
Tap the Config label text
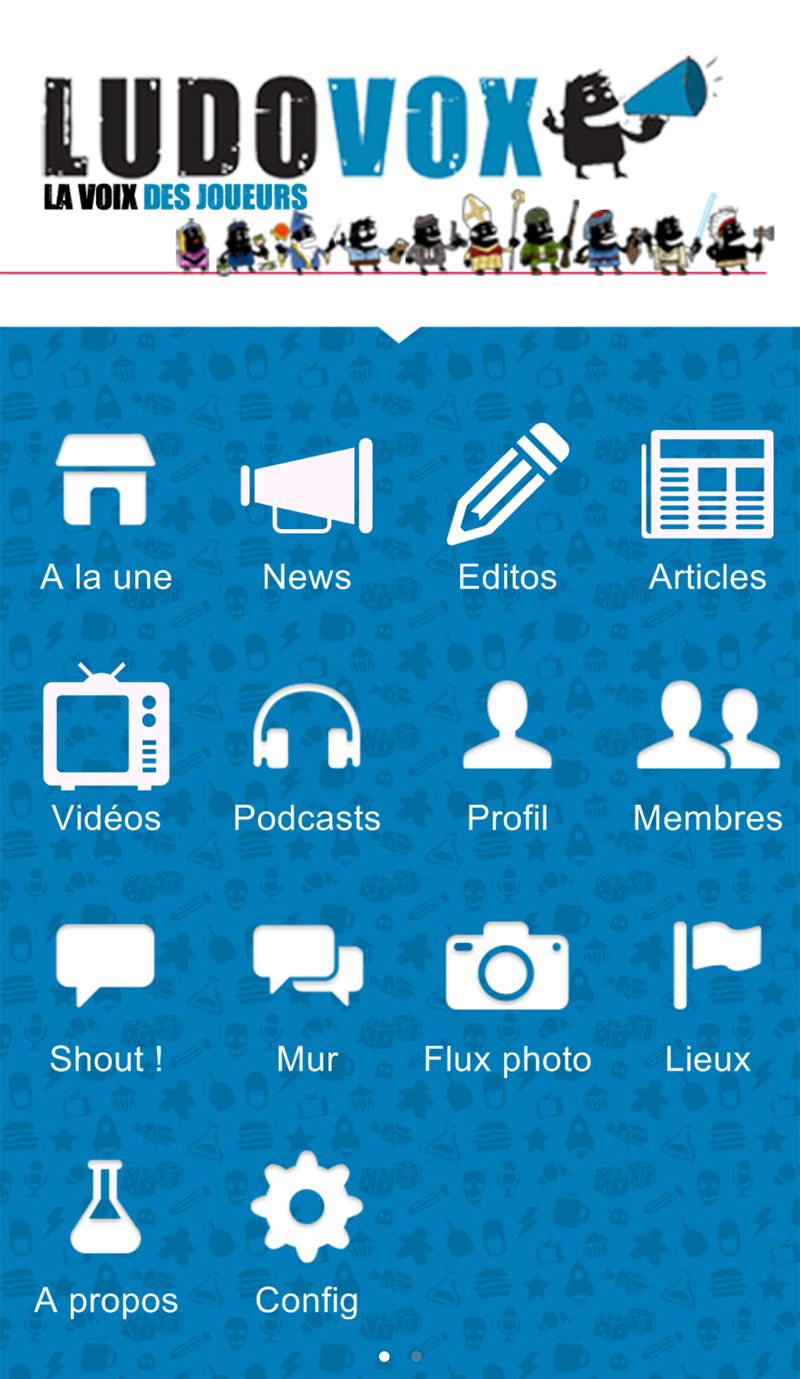pos(306,1300)
